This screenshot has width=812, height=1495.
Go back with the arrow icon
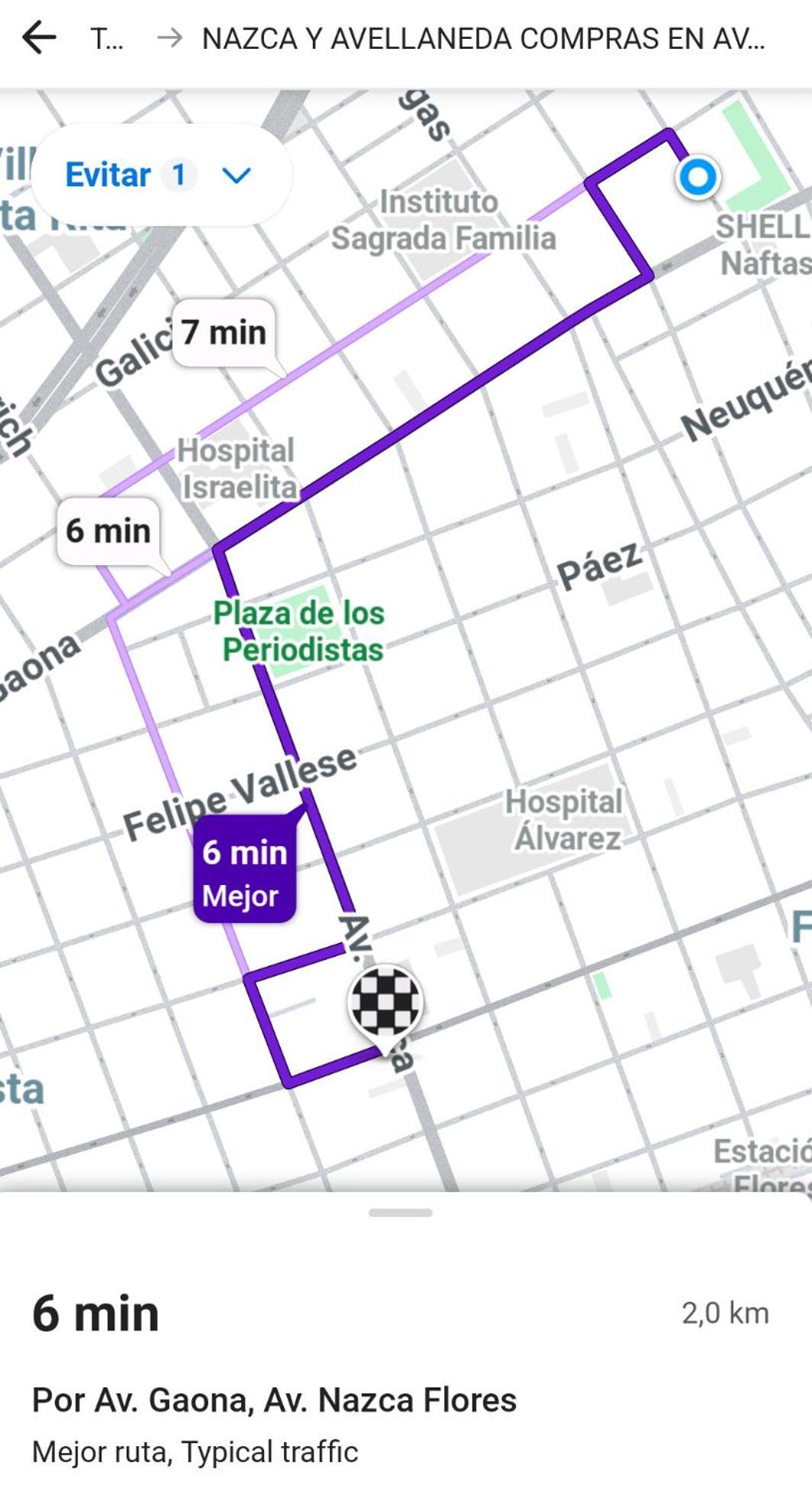point(40,37)
